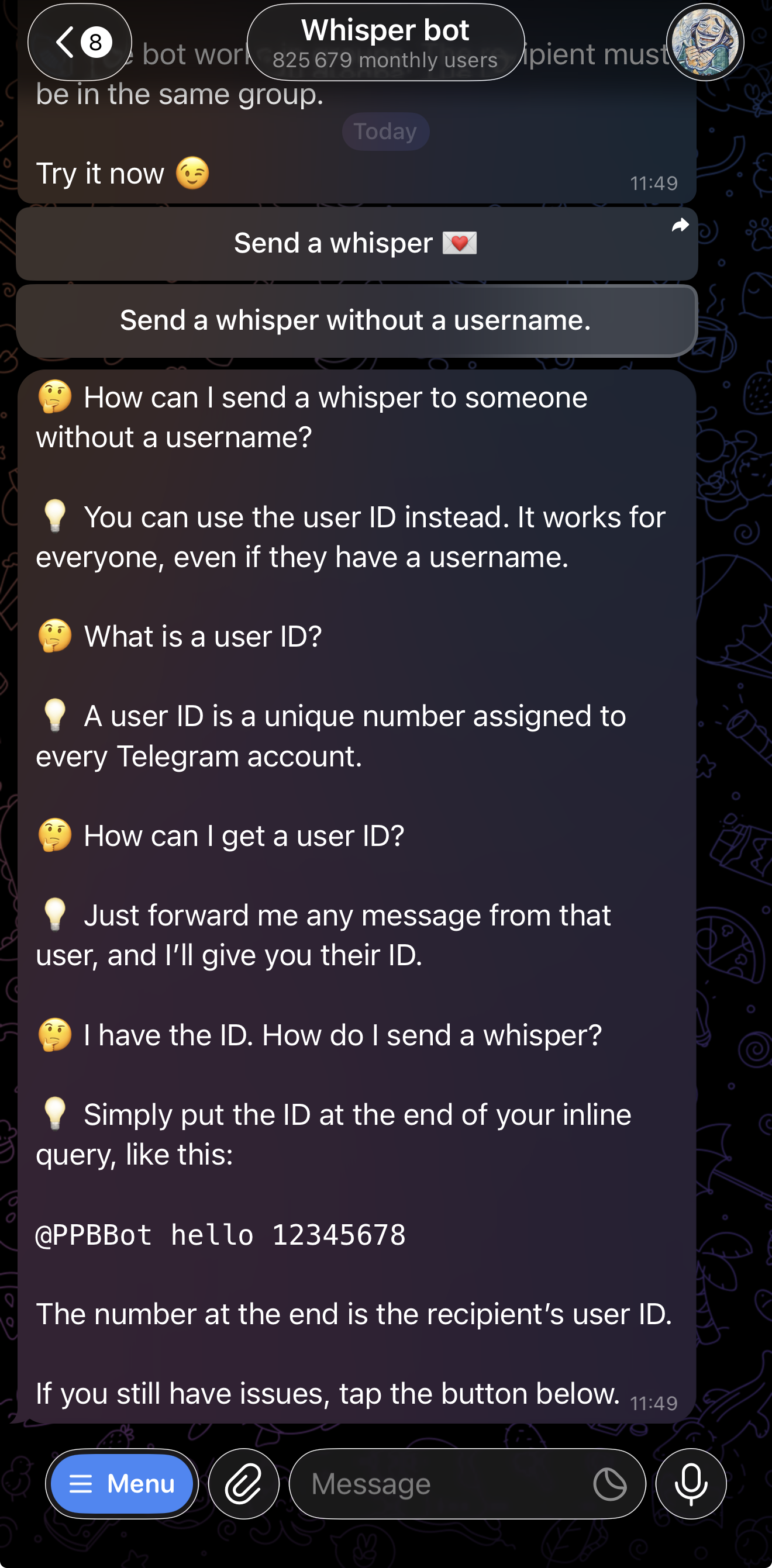The height and width of the screenshot is (1568, 772).
Task: Tap the lightbulb emoji beside the inline query tip
Action: (56, 1114)
